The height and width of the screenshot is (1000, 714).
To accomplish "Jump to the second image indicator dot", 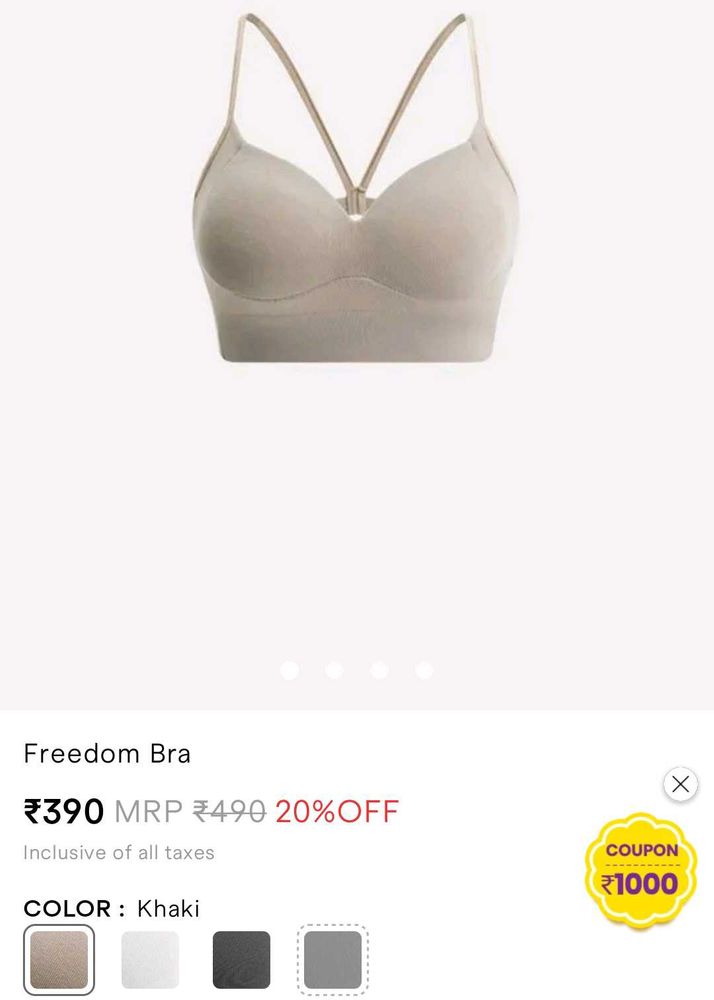I will [334, 670].
